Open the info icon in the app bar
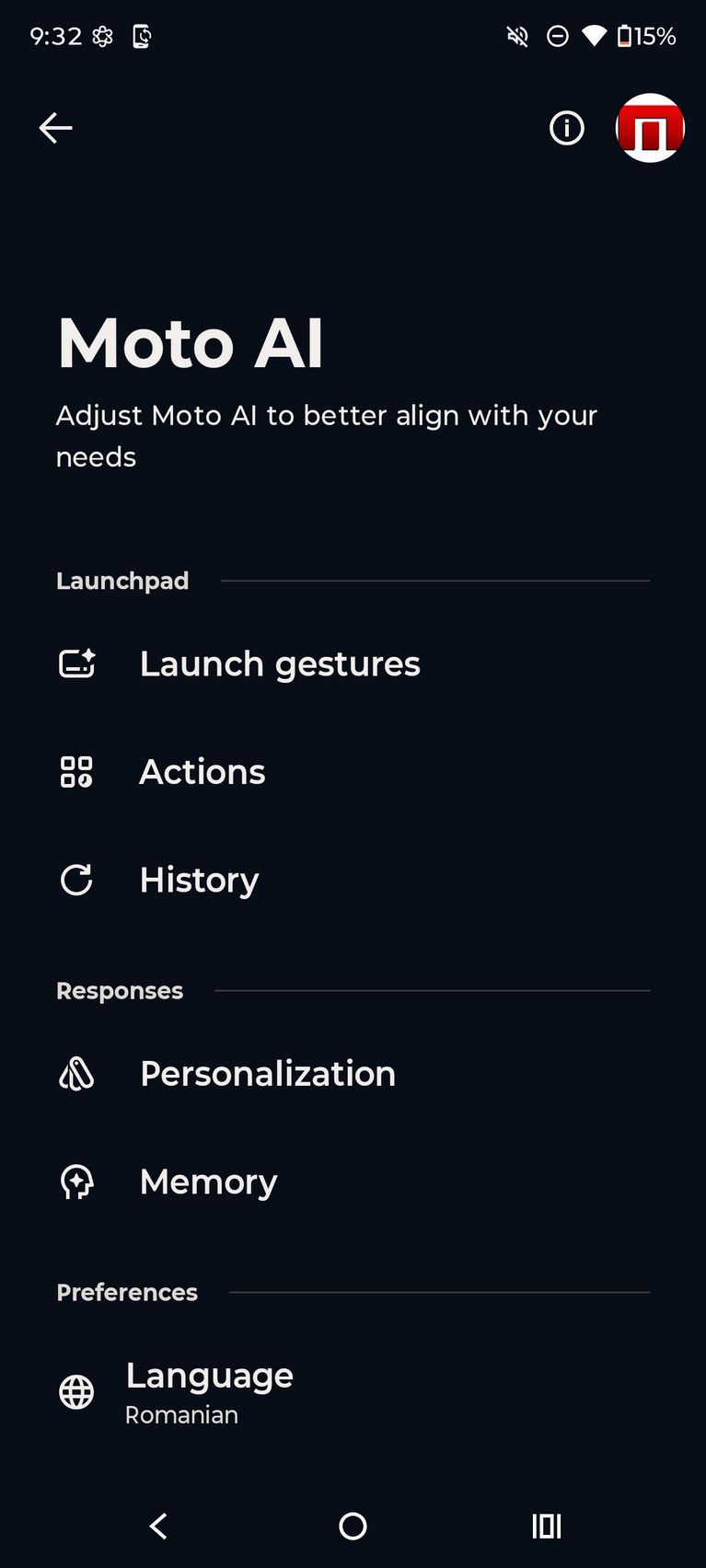 pyautogui.click(x=566, y=128)
